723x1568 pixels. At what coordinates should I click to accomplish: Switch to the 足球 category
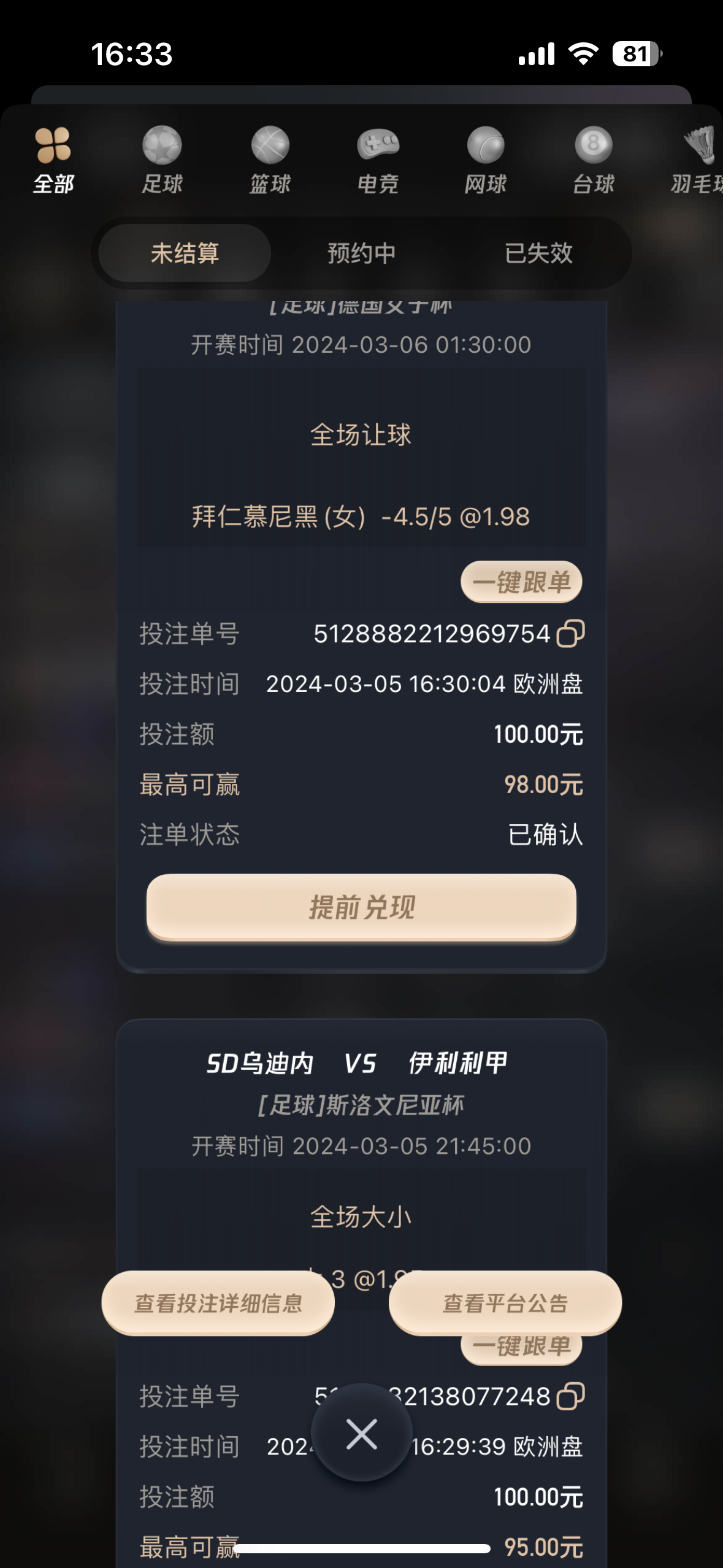tap(162, 159)
